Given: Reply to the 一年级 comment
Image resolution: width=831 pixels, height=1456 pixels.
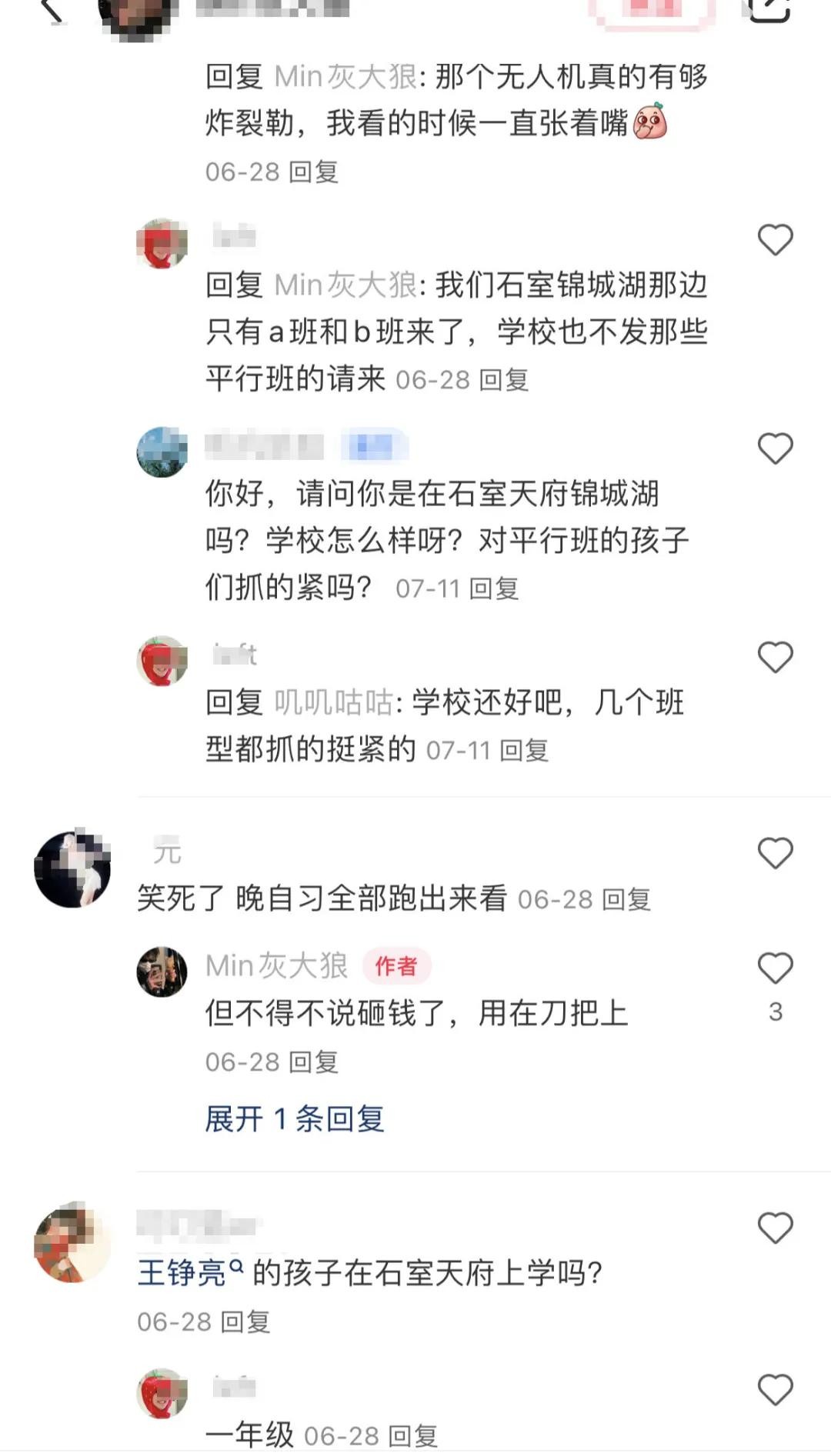Looking at the screenshot, I should pos(413,1435).
